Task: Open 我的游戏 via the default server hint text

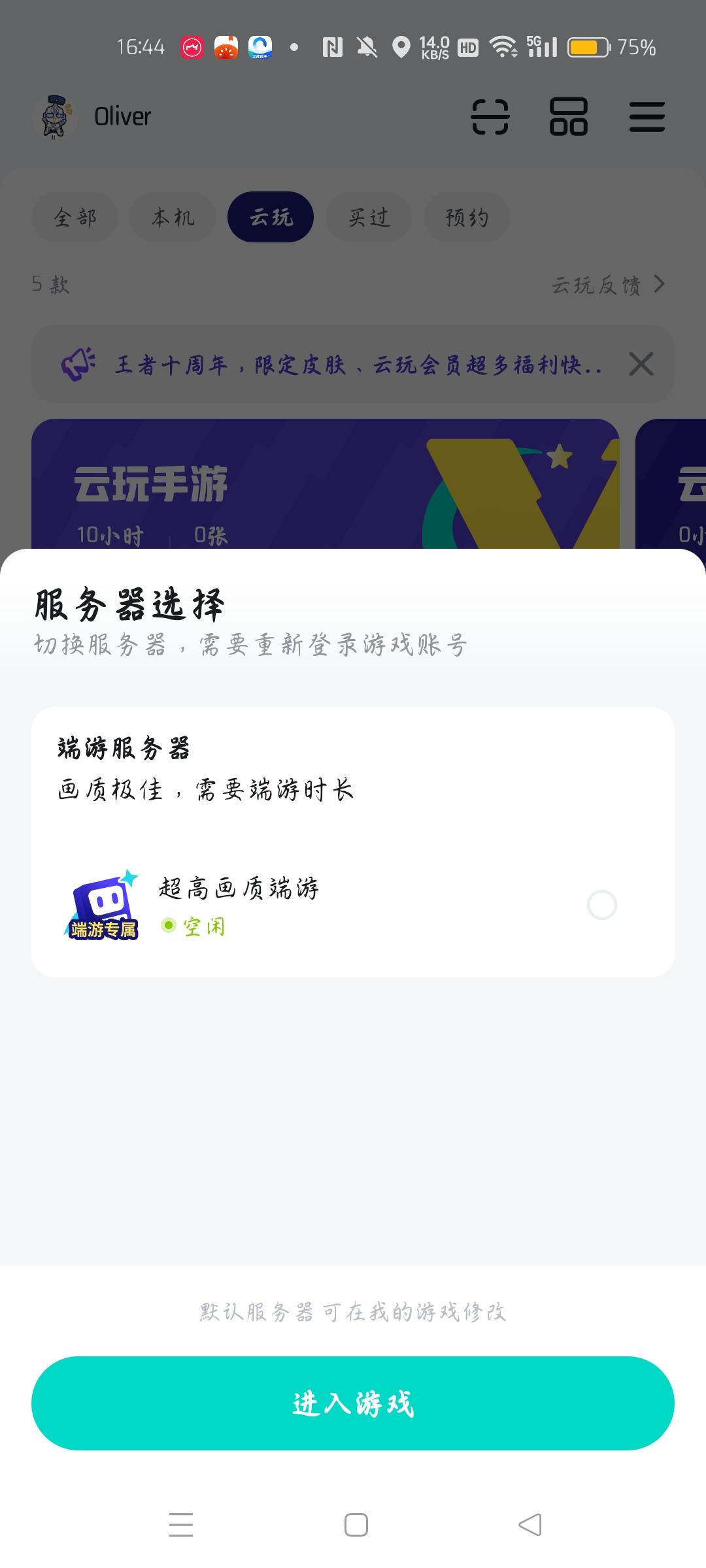Action: click(x=353, y=1311)
